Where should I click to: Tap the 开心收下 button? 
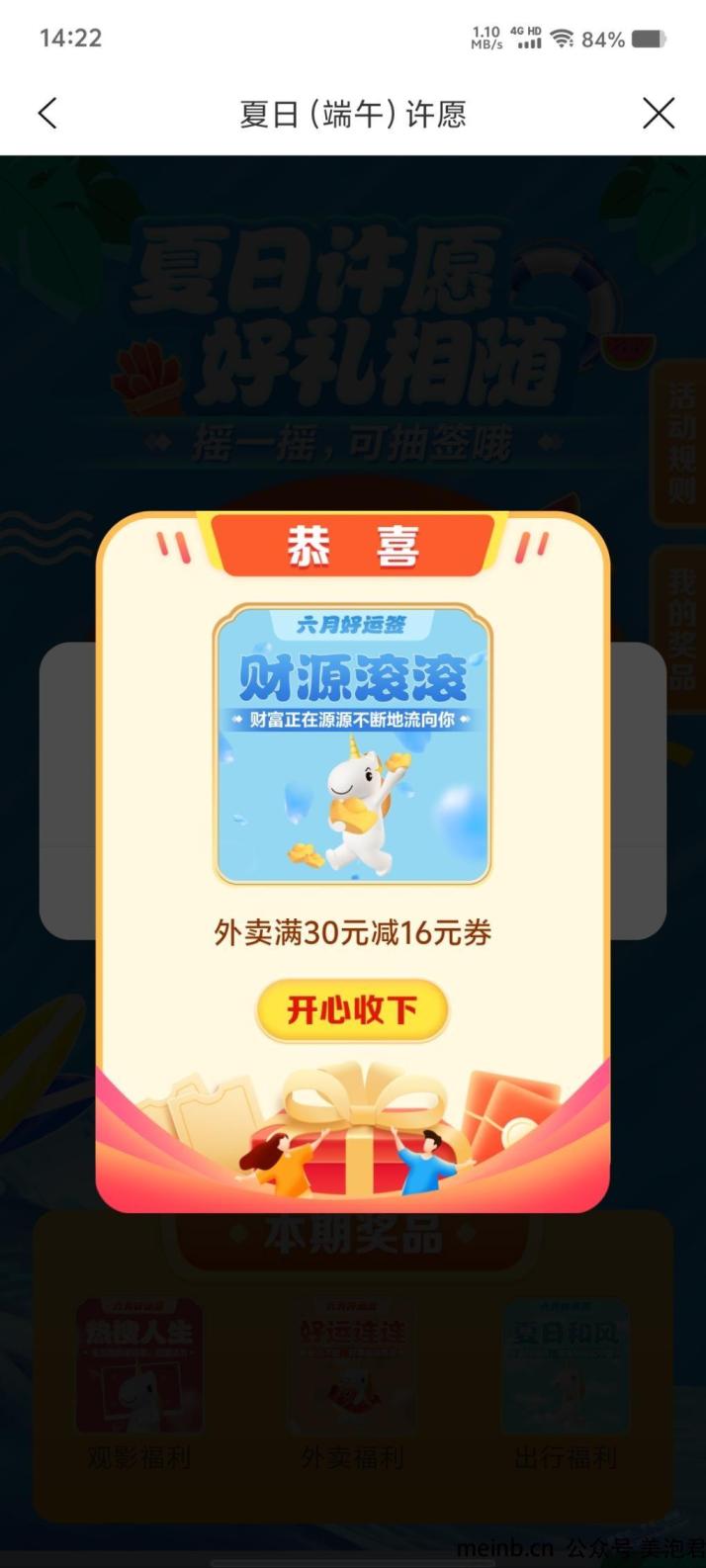tap(352, 1010)
